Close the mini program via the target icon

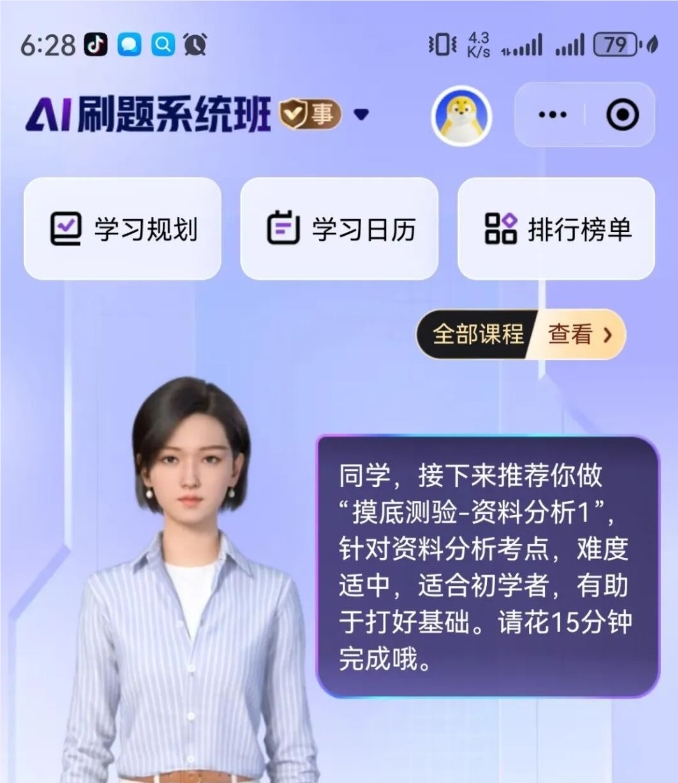(x=622, y=115)
